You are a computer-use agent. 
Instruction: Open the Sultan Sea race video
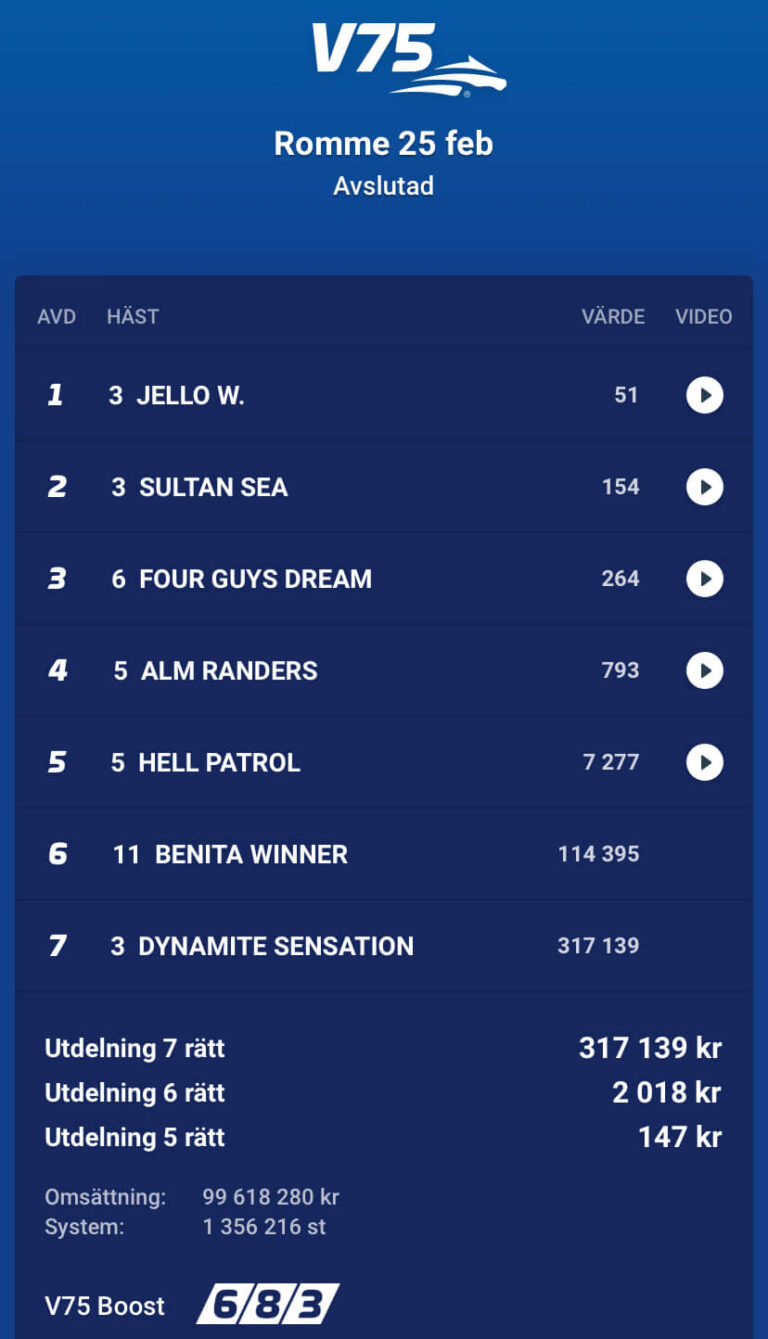click(x=704, y=487)
